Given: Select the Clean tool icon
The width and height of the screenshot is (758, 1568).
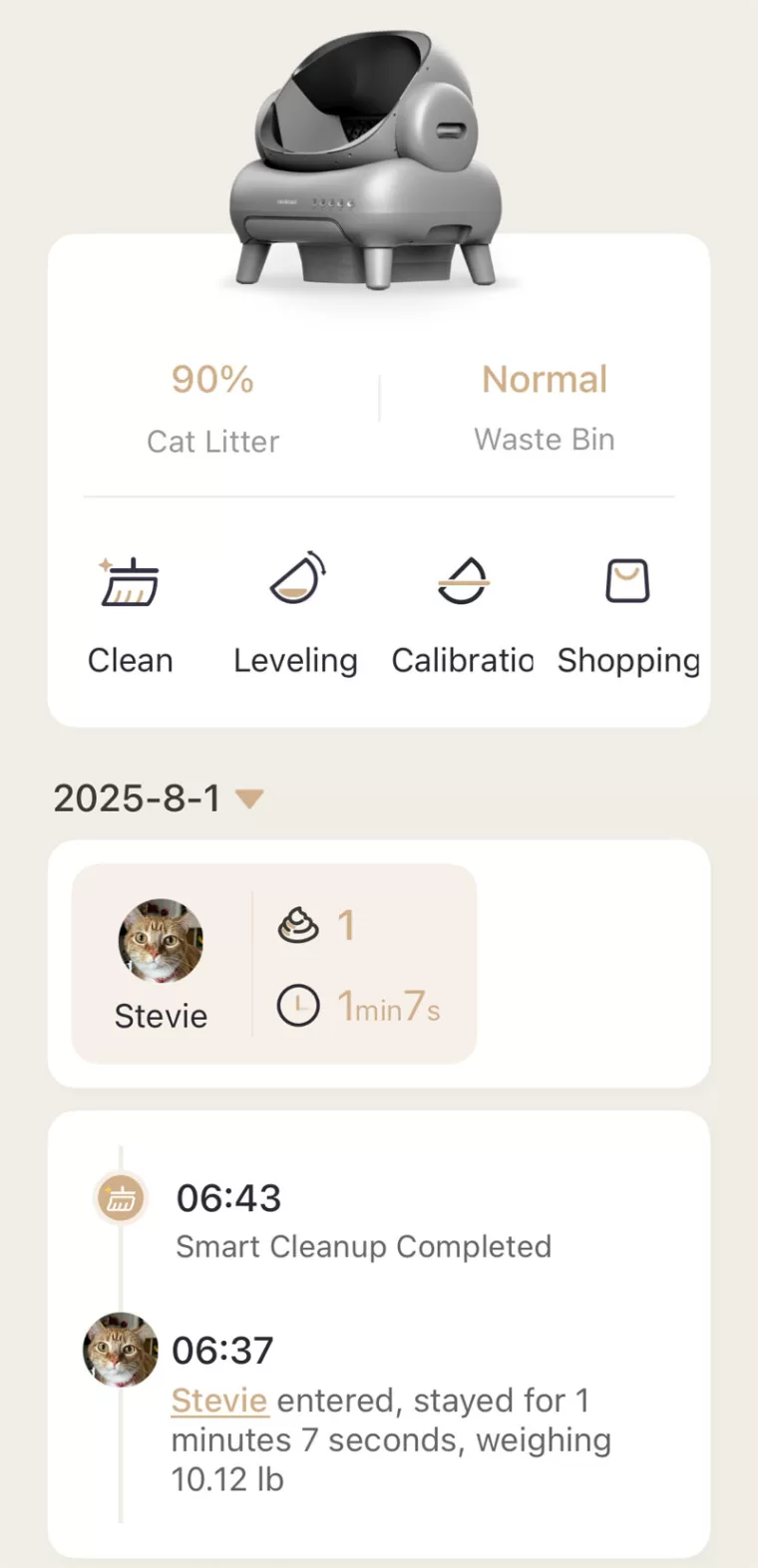Looking at the screenshot, I should tap(130, 580).
